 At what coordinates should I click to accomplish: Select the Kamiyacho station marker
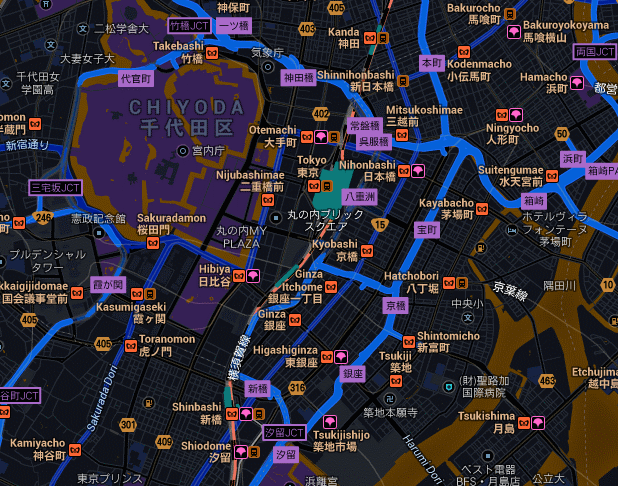pyautogui.click(x=75, y=450)
